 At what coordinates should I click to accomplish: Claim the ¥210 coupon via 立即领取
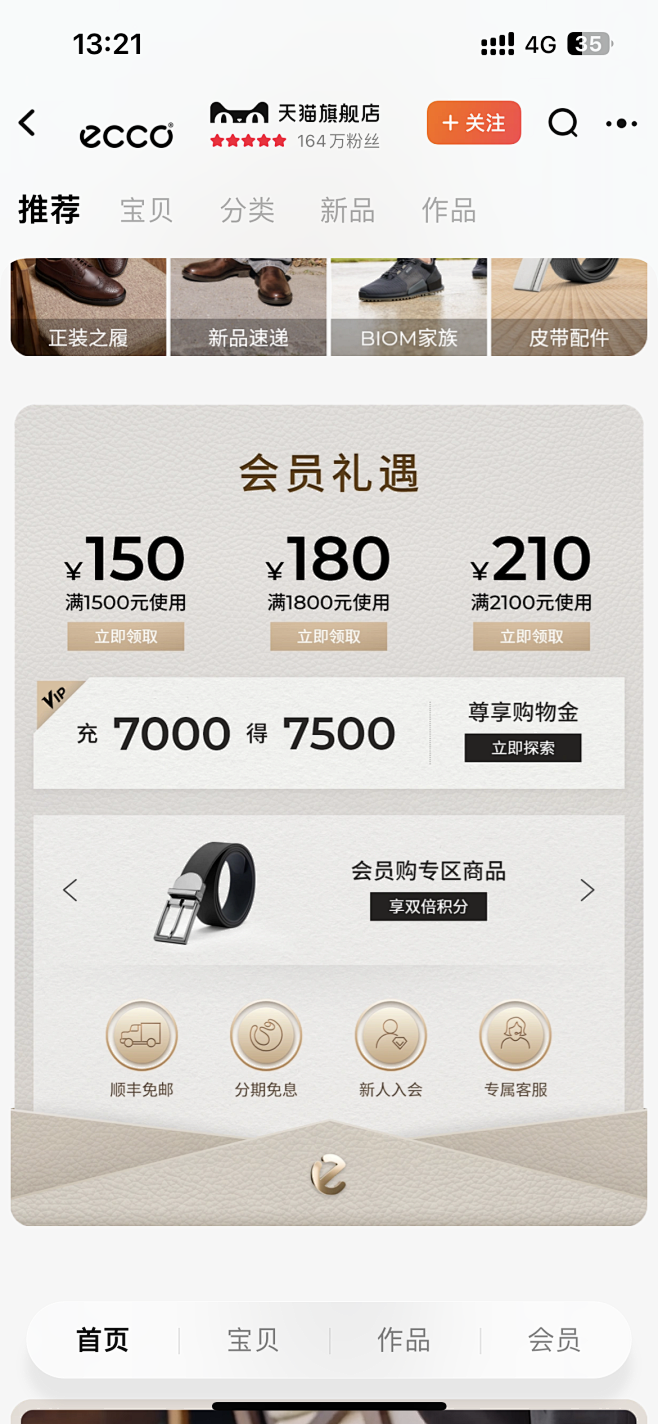(532, 637)
